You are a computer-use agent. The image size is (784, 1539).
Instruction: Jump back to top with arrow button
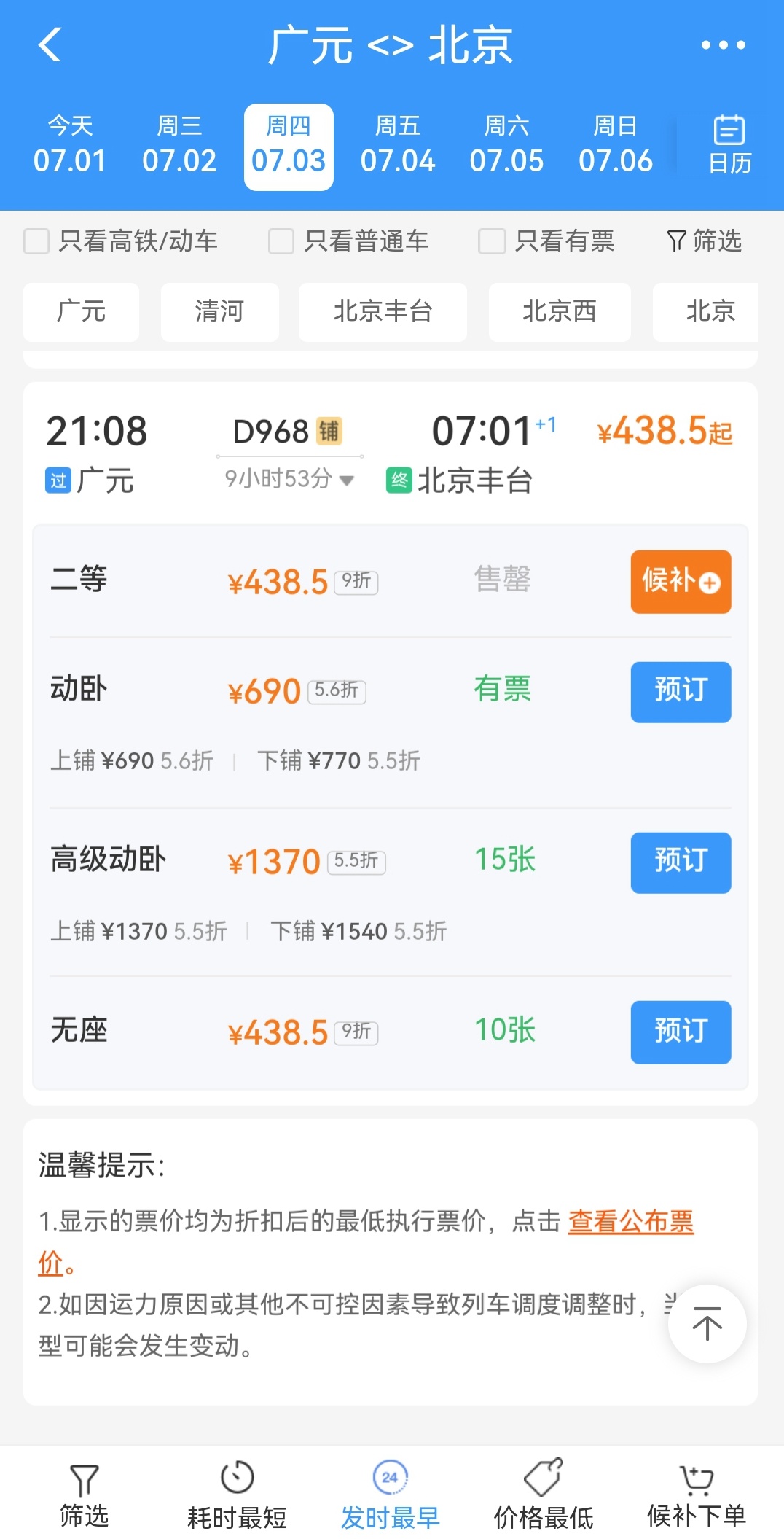pos(707,1323)
